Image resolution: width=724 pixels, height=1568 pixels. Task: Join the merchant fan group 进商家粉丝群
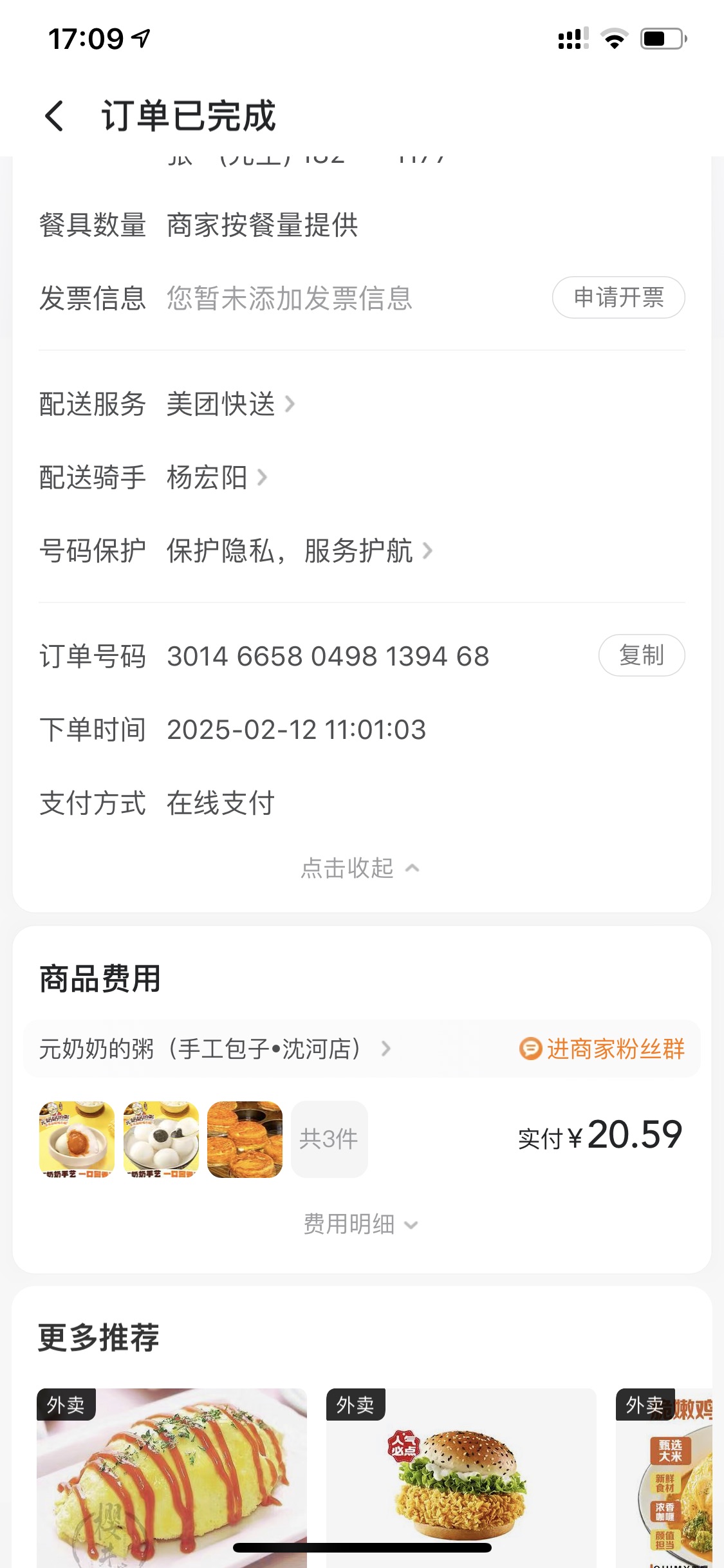click(x=602, y=1049)
